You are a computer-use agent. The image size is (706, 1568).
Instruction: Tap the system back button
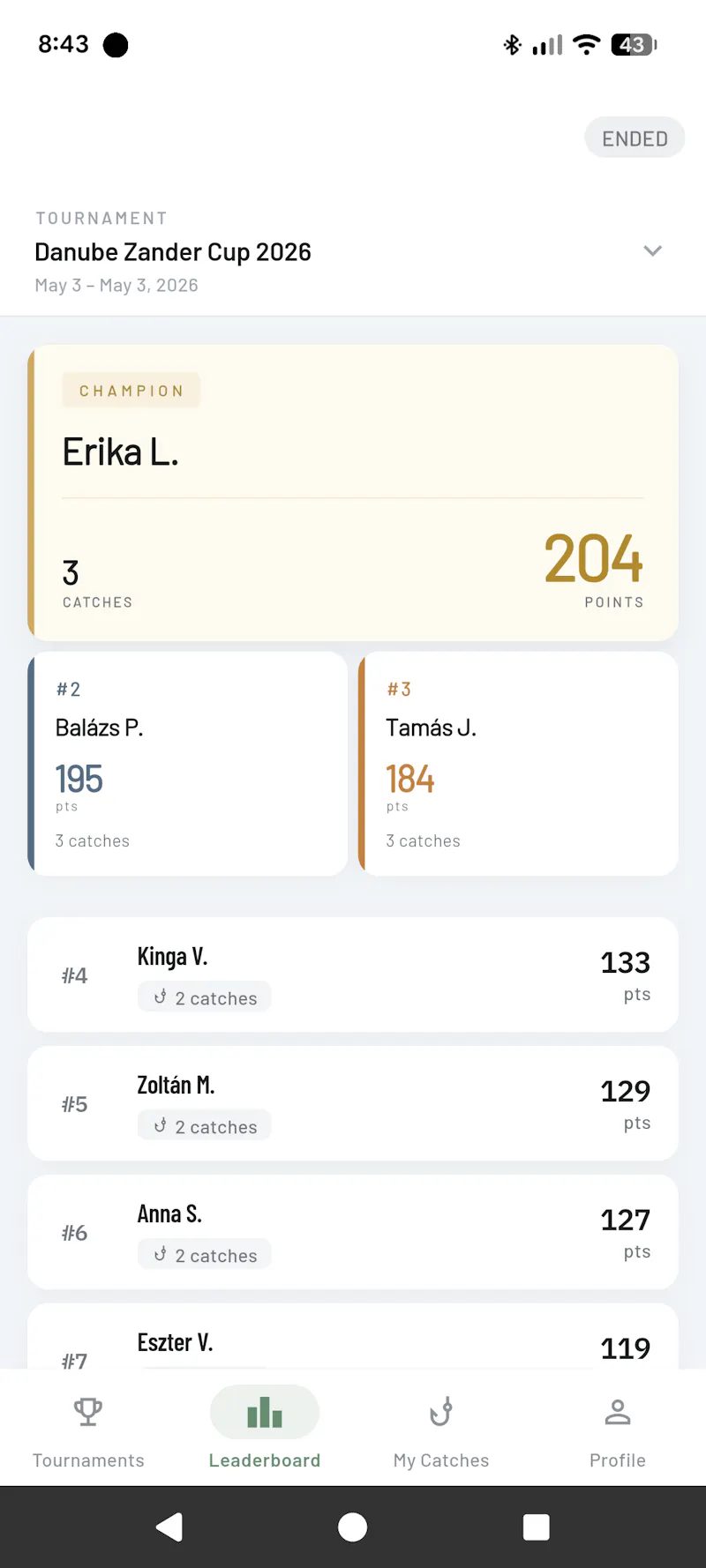tap(169, 1527)
